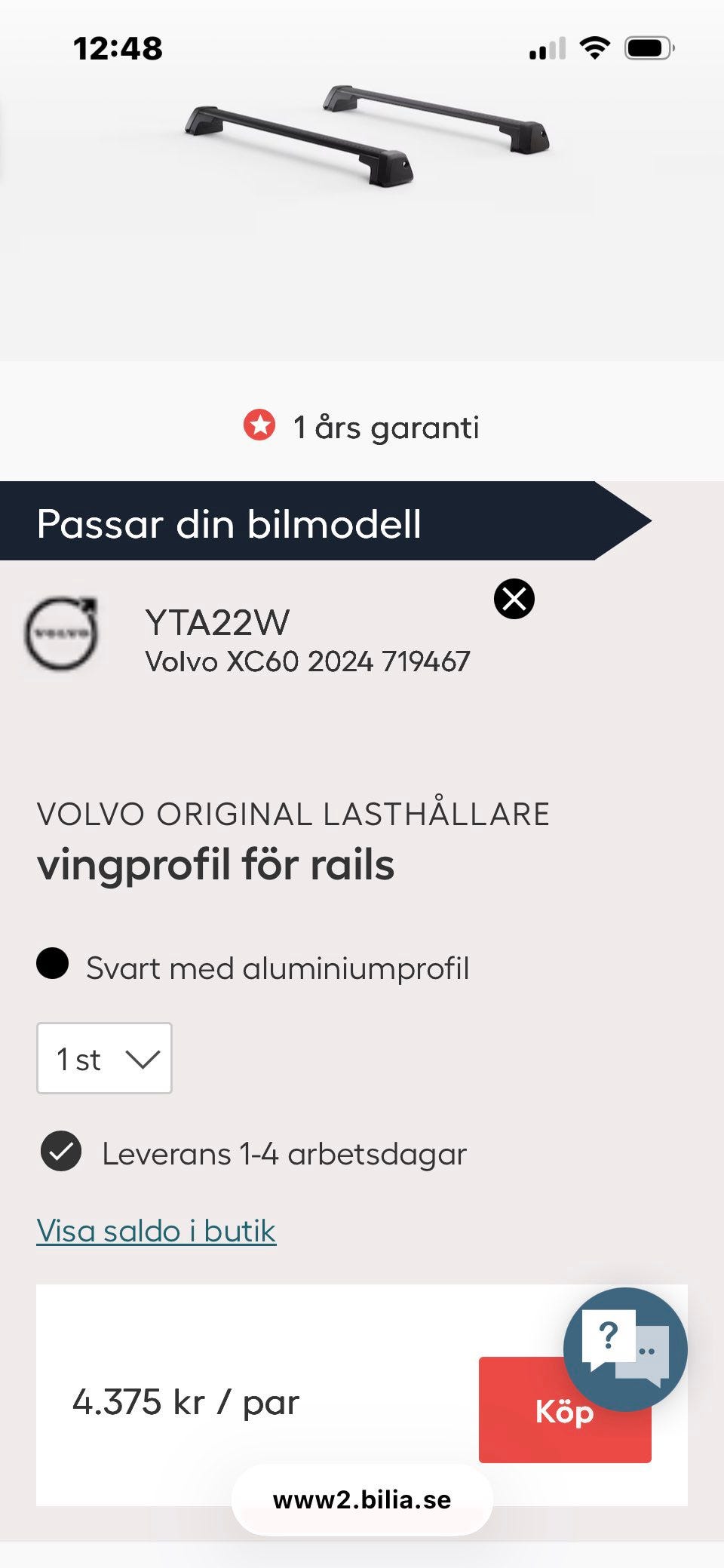
Task: Remove the selected Volvo XC60 car model
Action: (514, 599)
